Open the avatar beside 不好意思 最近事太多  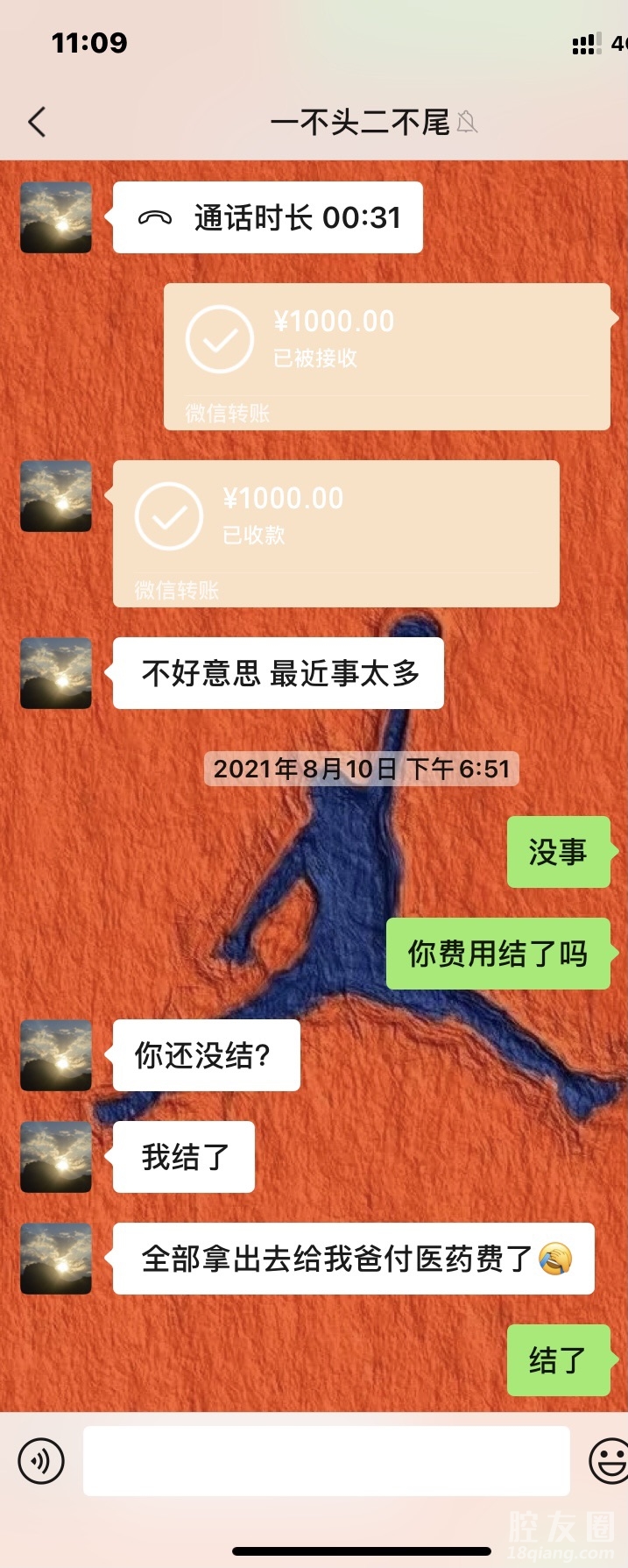[x=56, y=673]
